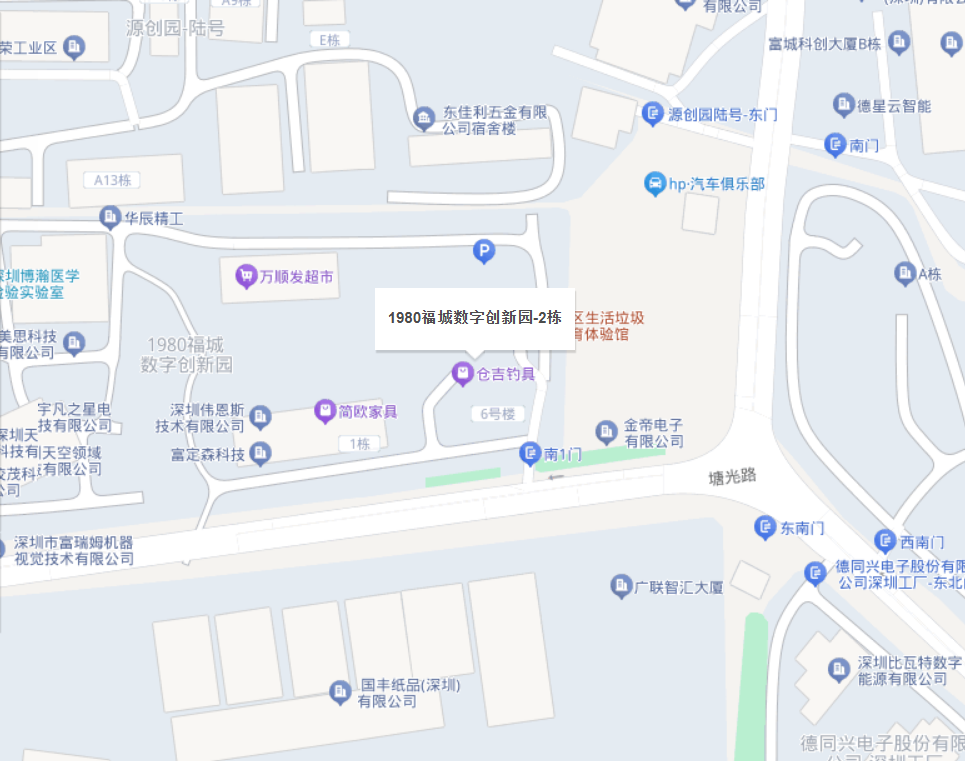
Task: Tap the blue parking P marker
Action: 484,253
